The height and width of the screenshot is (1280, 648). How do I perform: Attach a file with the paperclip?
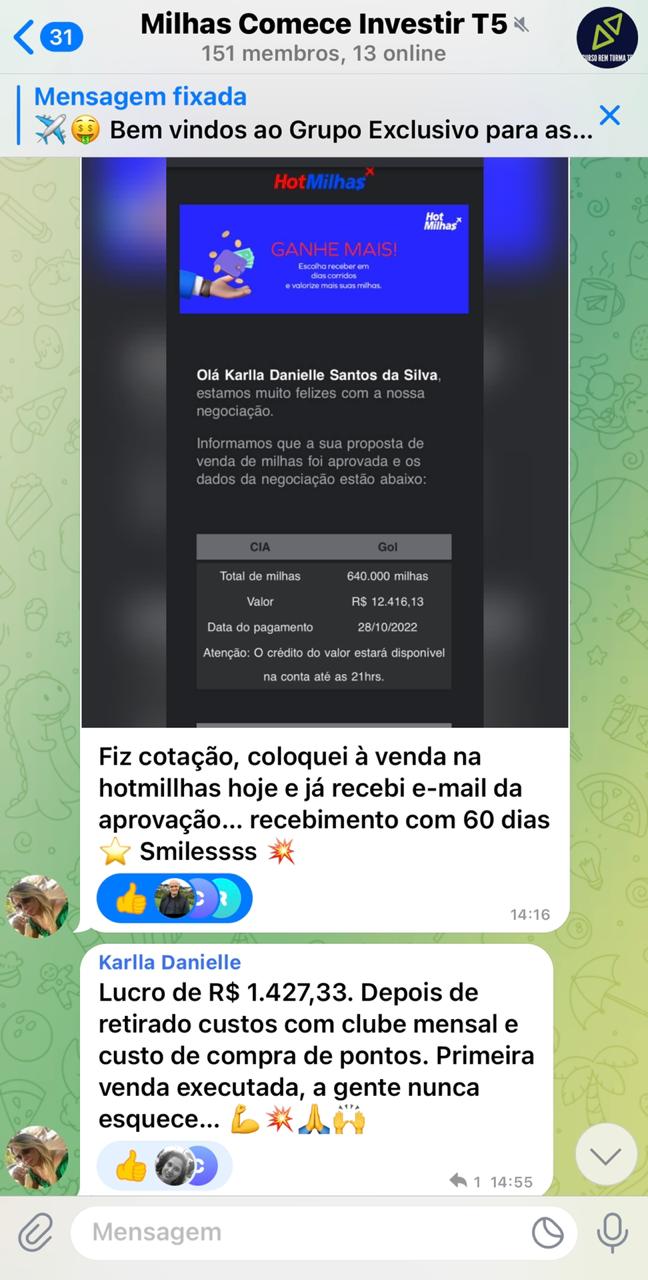pos(35,1232)
